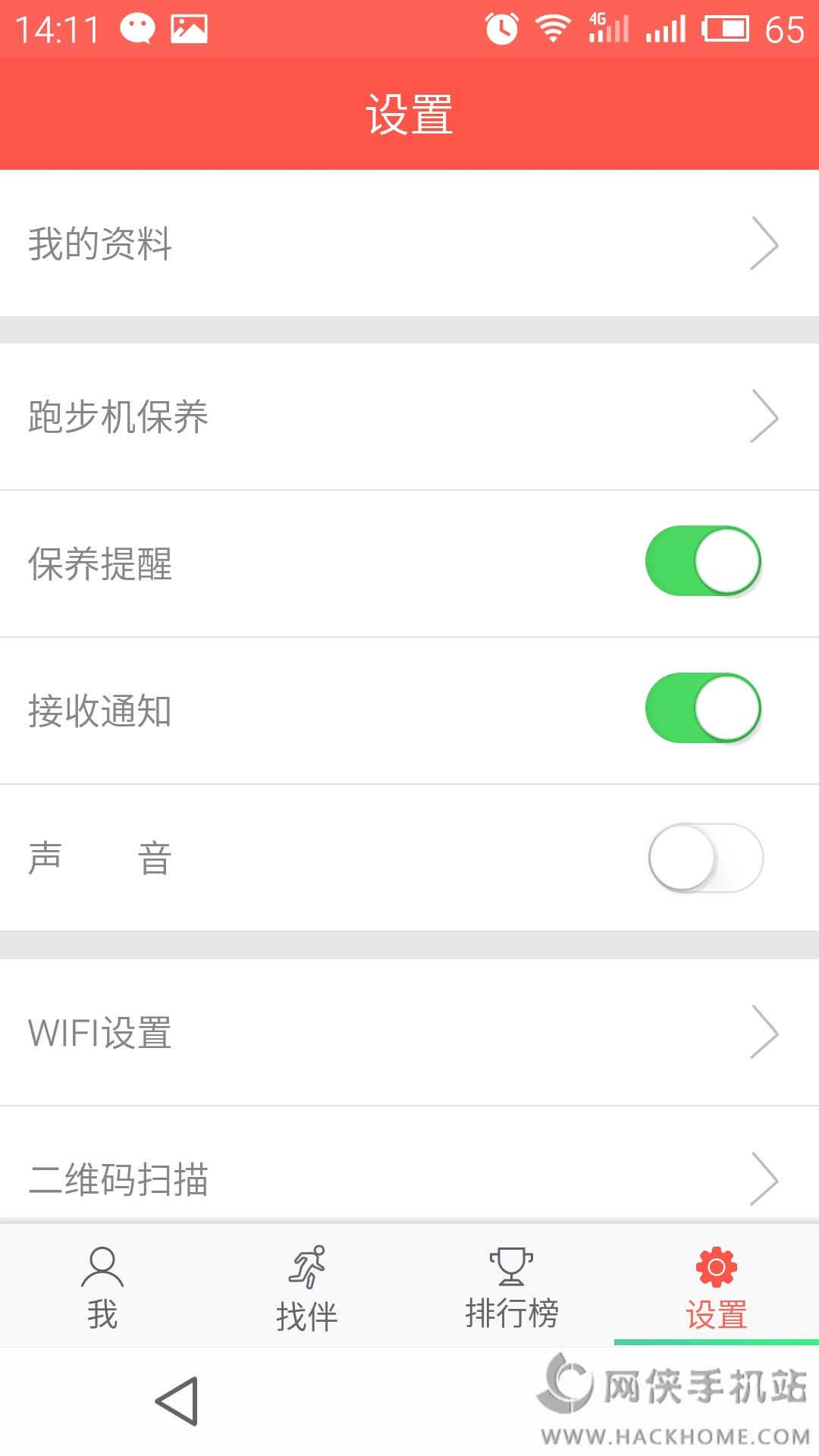Select the 设置 tab in bottom bar
The image size is (819, 1456).
point(717,1288)
